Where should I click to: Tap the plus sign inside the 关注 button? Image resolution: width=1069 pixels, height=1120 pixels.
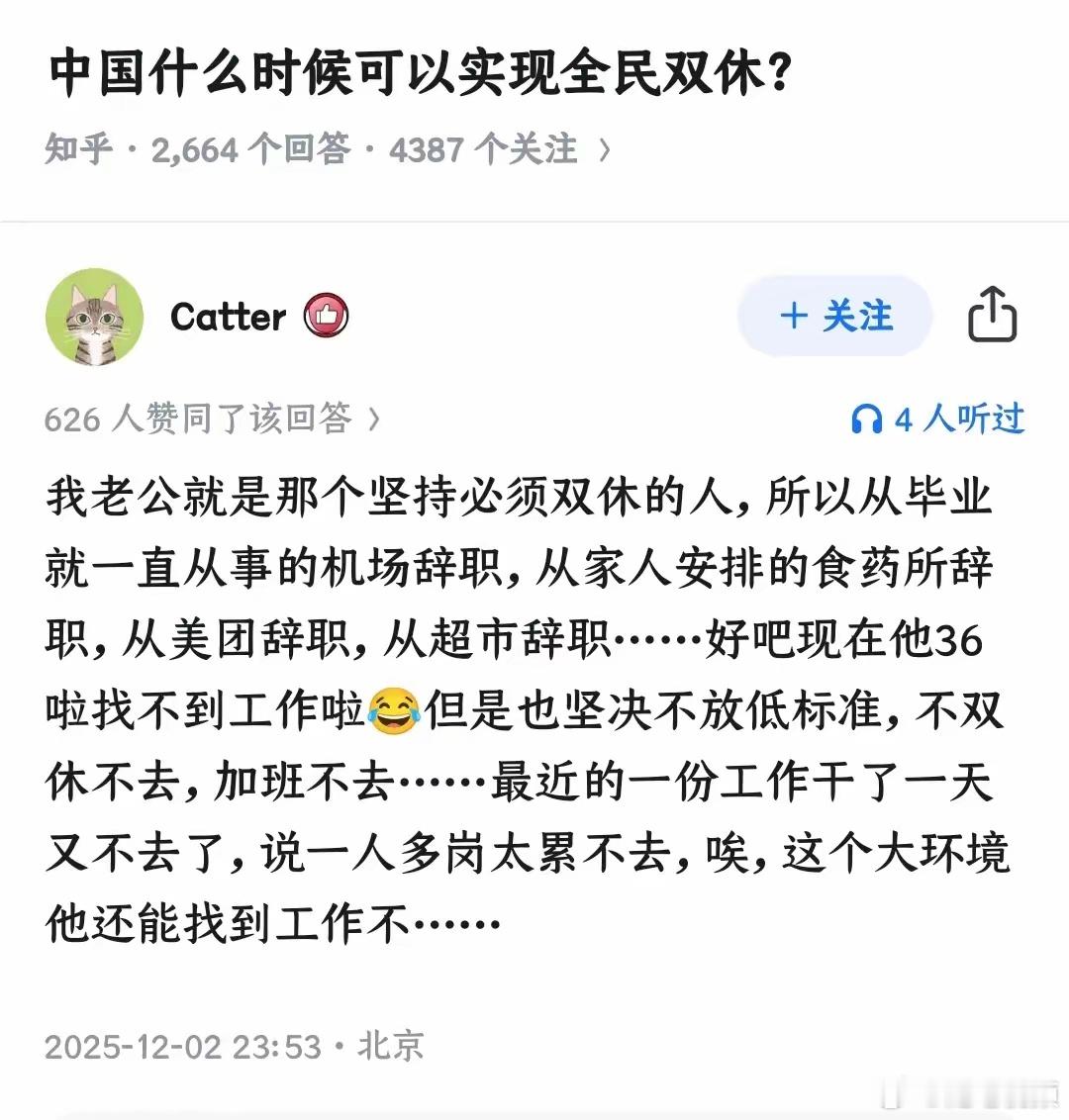pos(792,316)
